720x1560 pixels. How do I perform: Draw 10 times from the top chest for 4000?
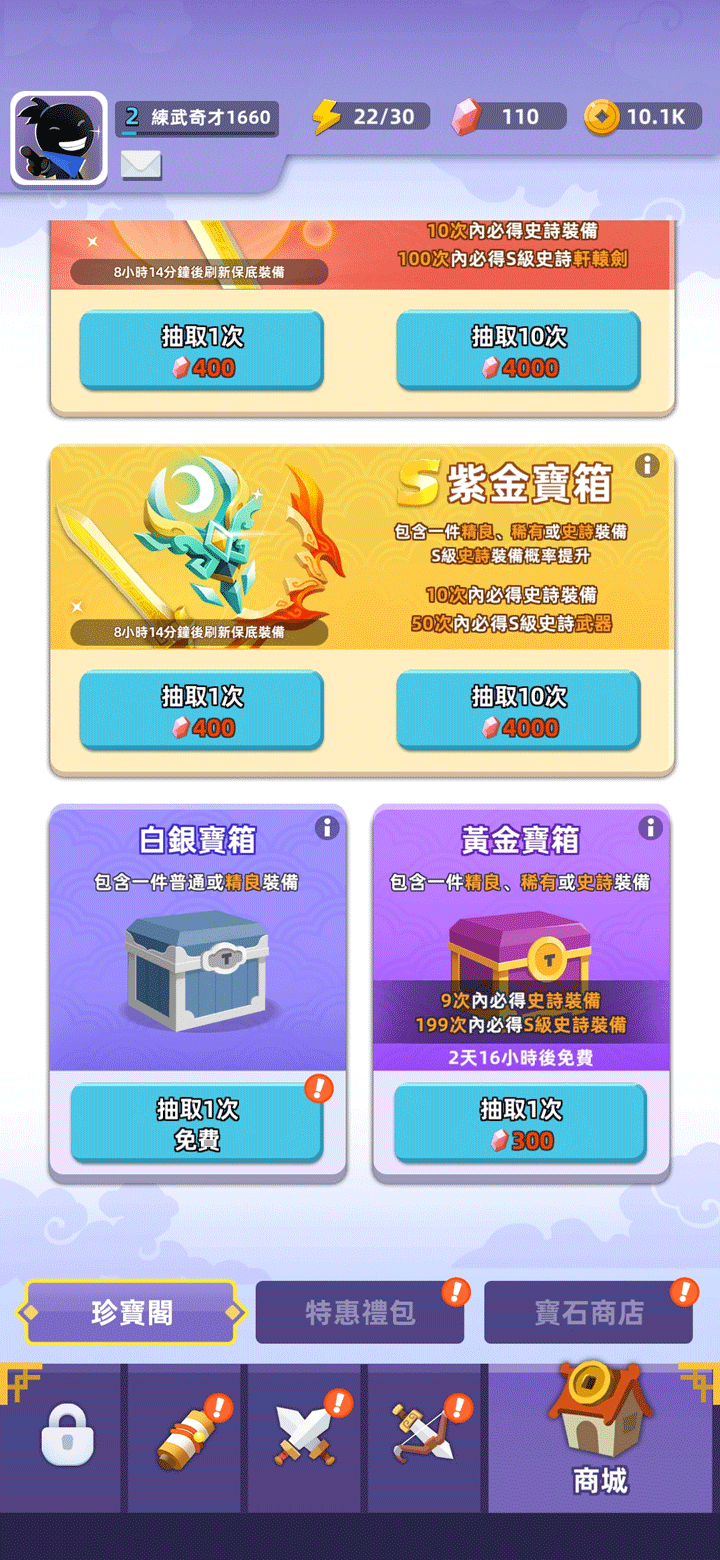[x=518, y=350]
